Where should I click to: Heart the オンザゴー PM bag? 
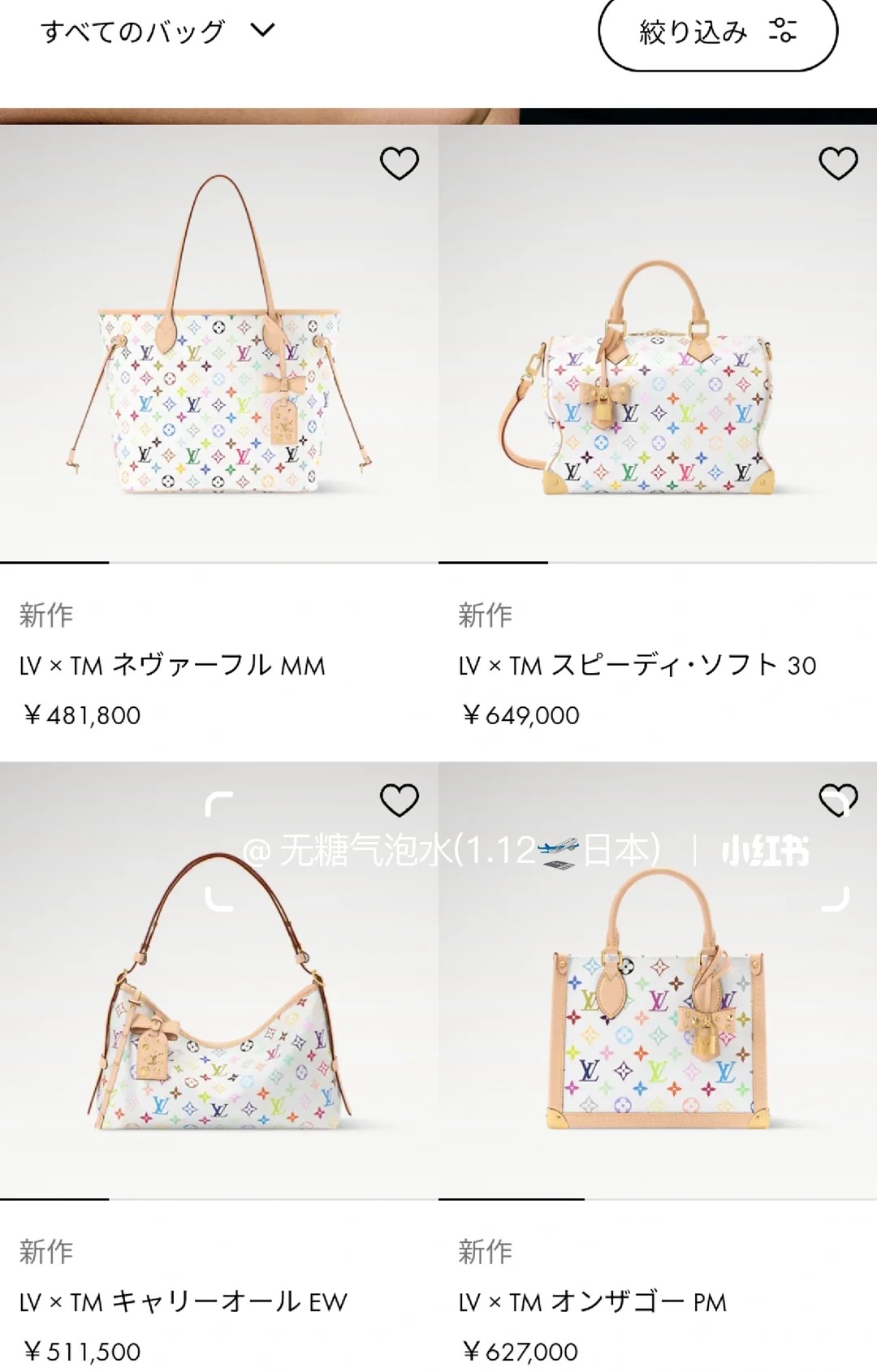(x=838, y=800)
